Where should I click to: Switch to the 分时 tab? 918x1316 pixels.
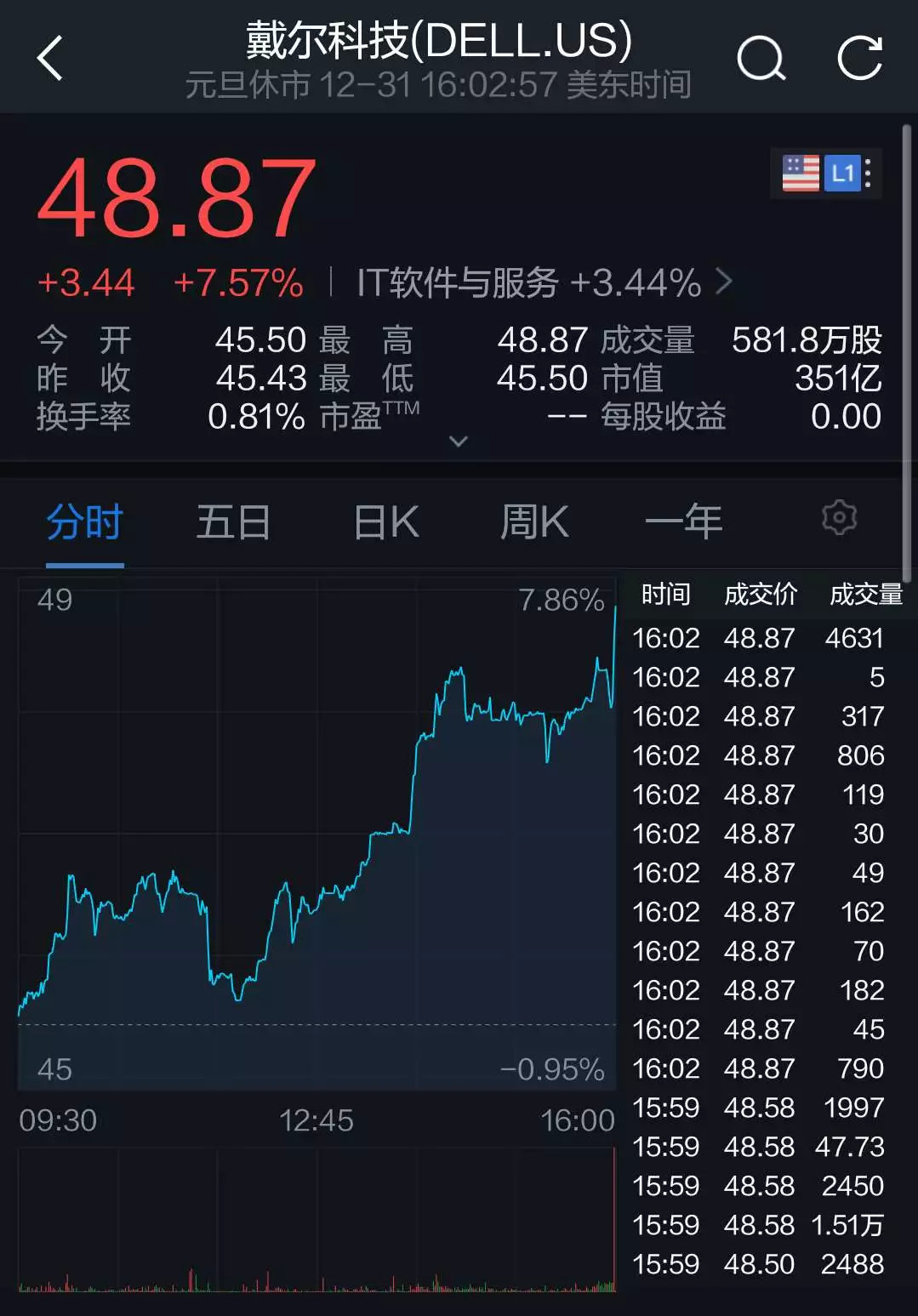click(x=84, y=521)
